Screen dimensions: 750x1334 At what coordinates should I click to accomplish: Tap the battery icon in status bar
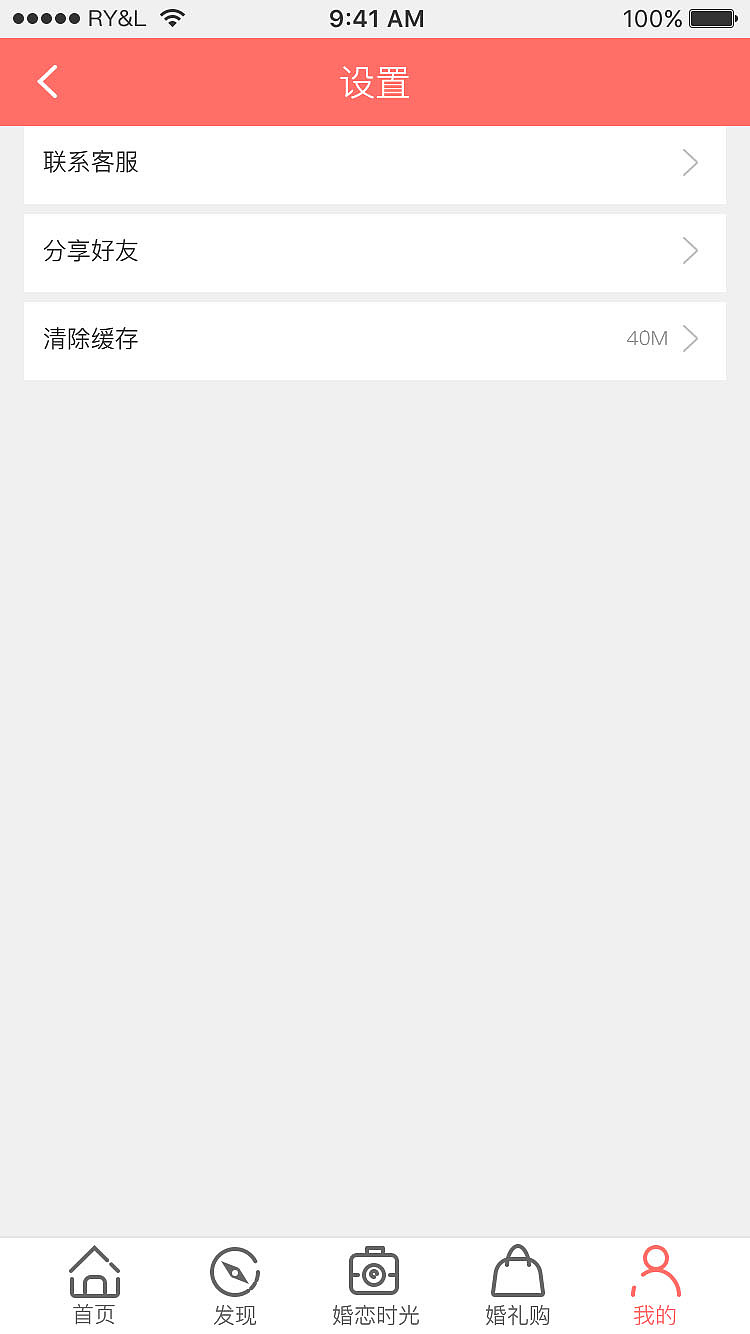[712, 16]
